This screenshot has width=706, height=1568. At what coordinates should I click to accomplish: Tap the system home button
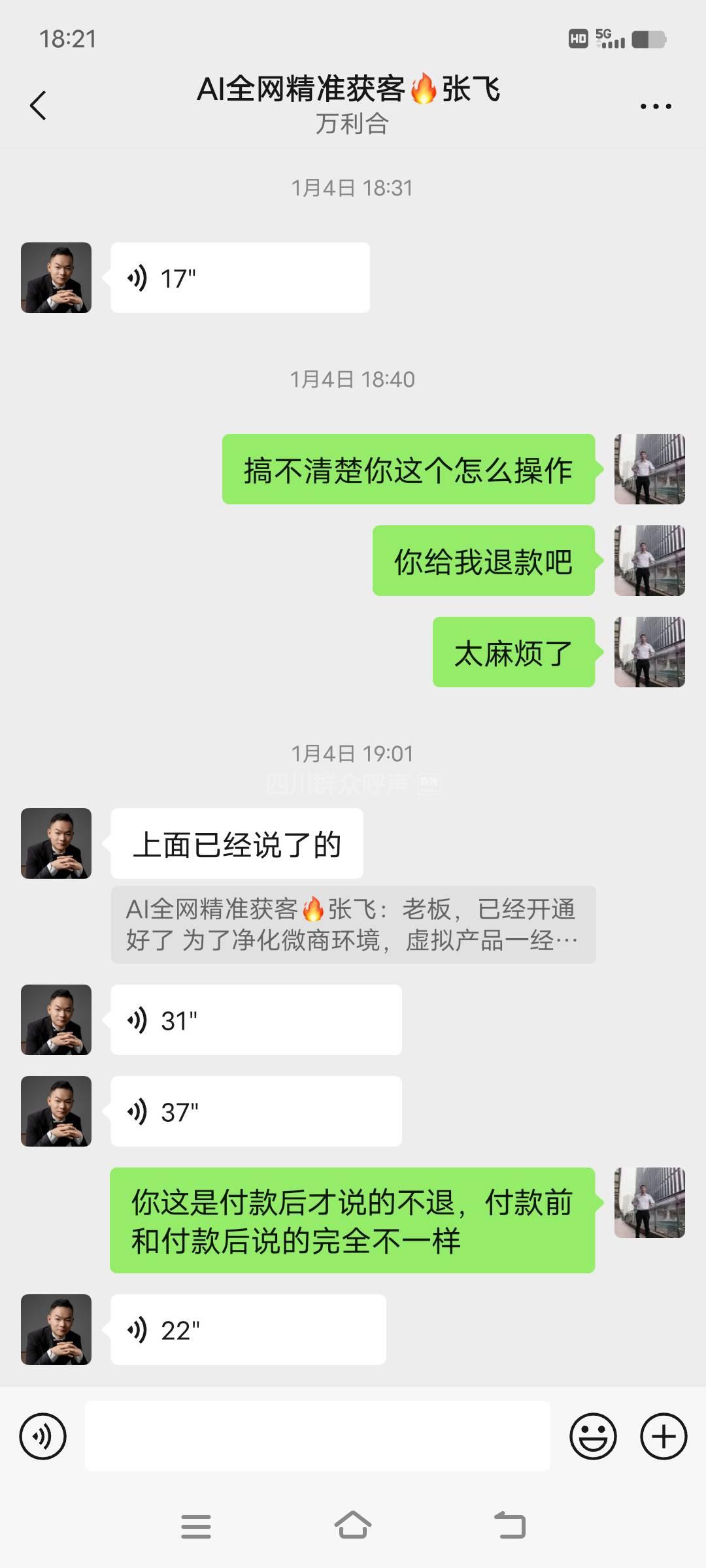pos(353,1526)
